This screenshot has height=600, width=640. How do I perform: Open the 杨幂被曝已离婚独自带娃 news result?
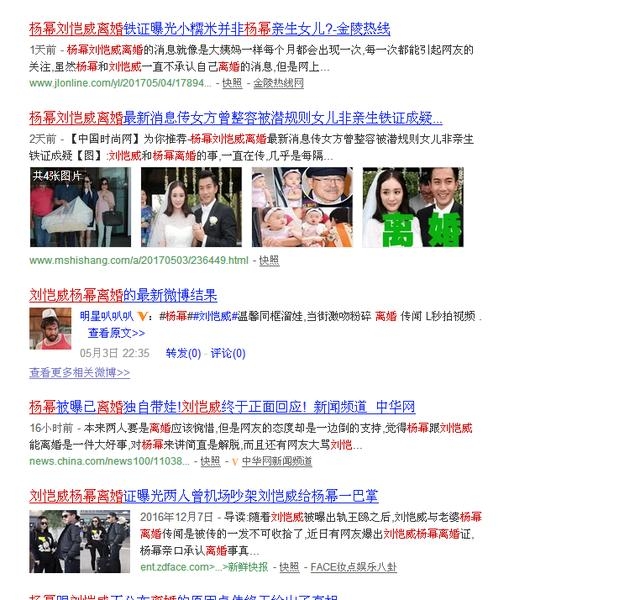point(221,407)
